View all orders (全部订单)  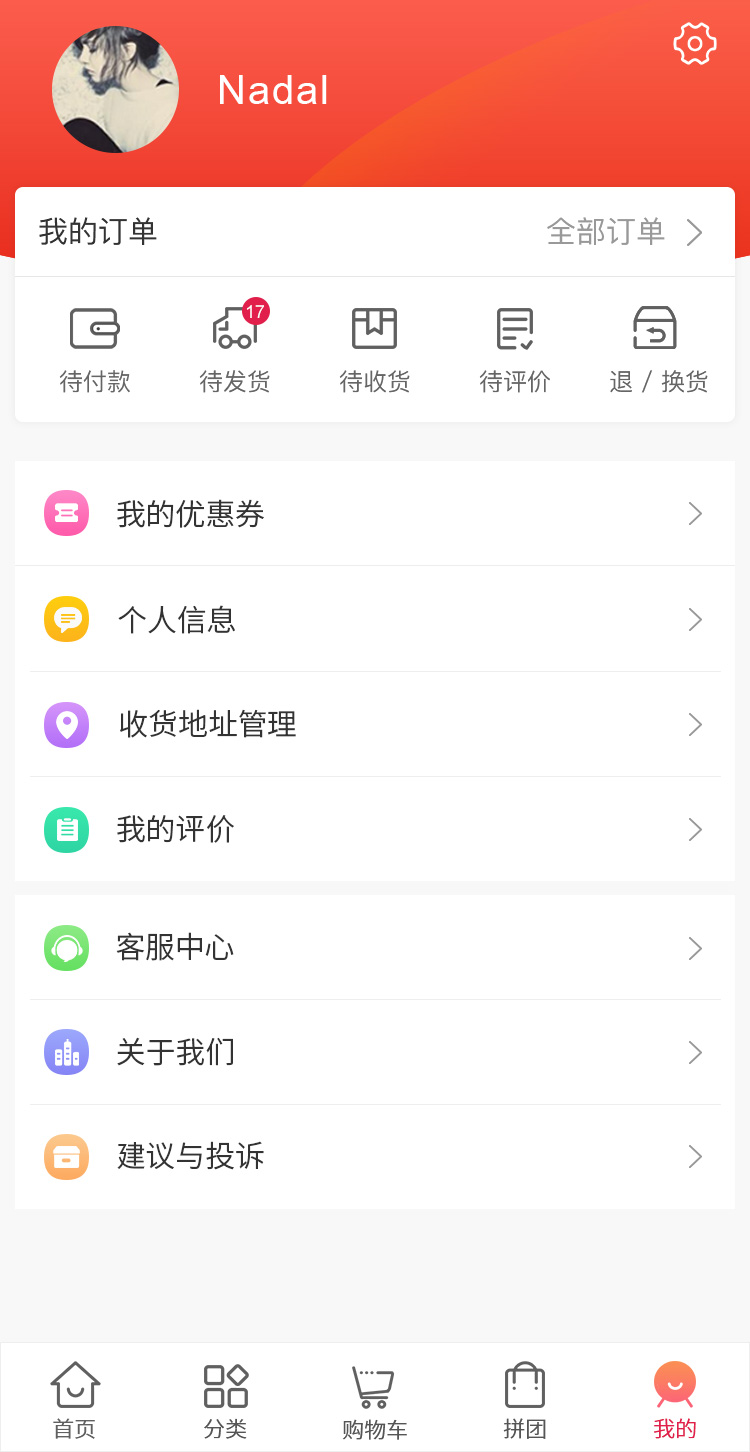(624, 232)
